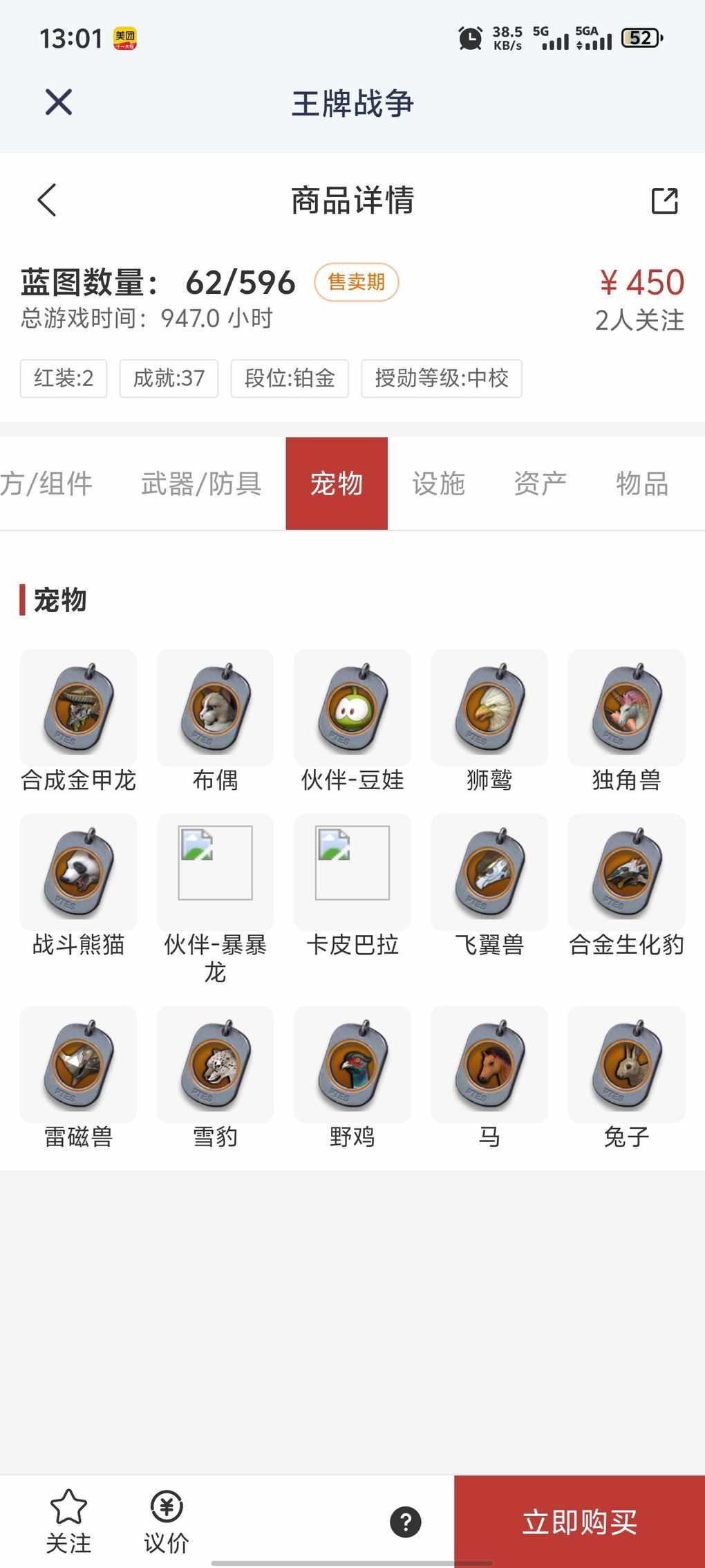Switch to the 资产 tab

[540, 483]
